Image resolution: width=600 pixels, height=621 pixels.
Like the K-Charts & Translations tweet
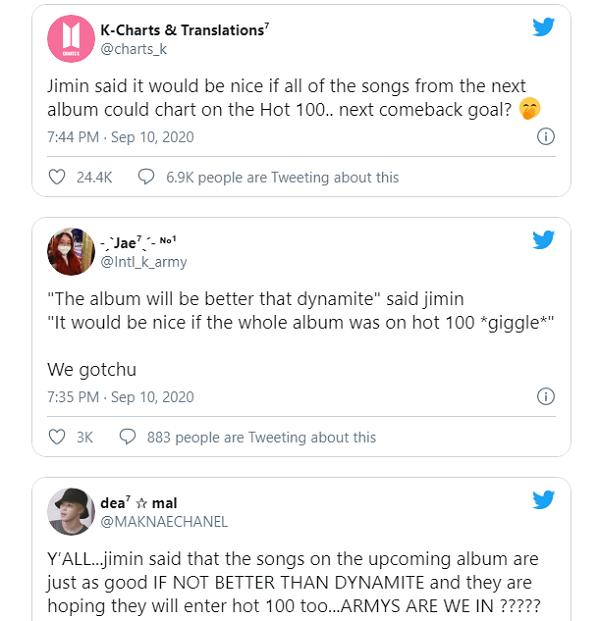click(58, 177)
